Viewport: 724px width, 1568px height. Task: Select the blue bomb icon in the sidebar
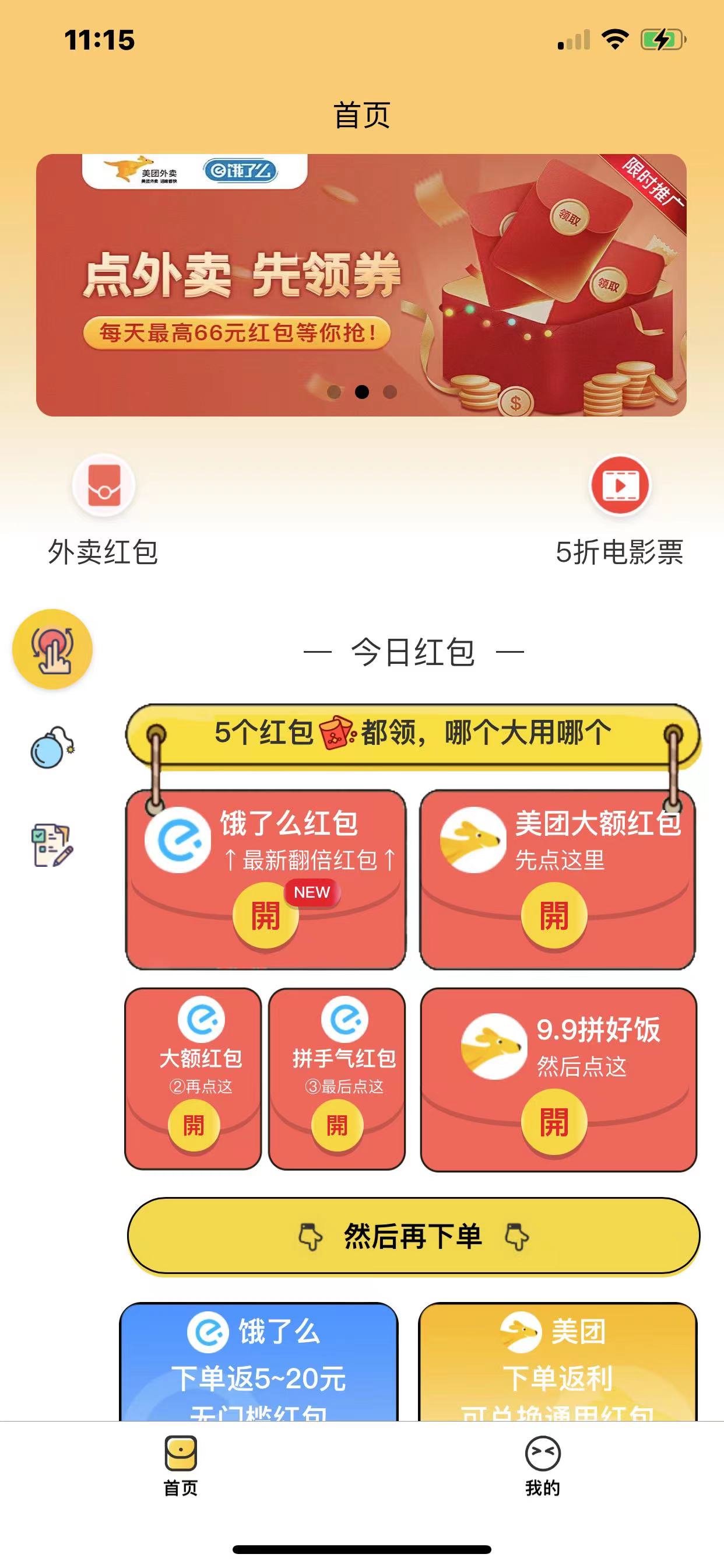click(x=52, y=747)
